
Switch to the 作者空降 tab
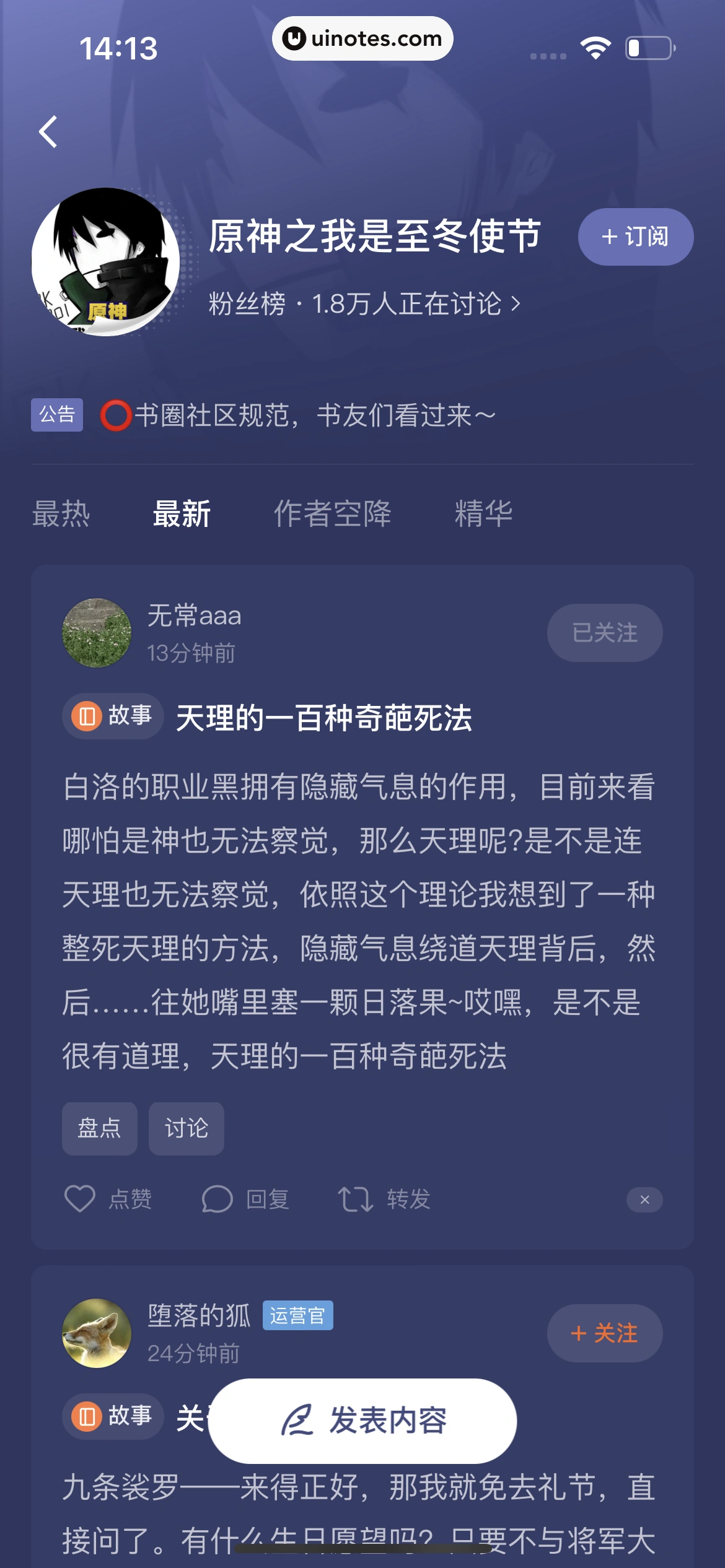(332, 514)
